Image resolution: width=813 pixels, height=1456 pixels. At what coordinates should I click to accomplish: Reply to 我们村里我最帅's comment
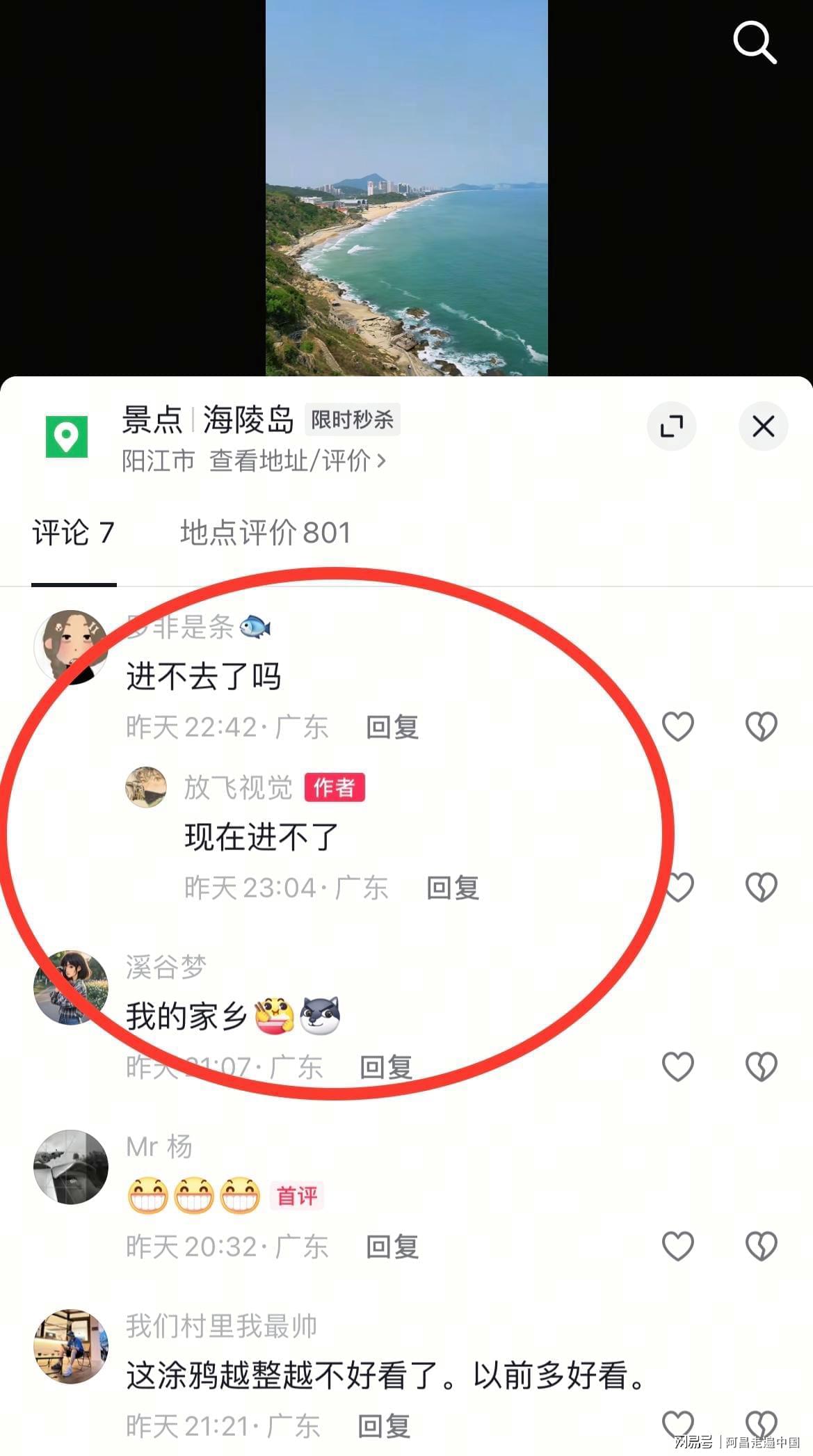pos(384,1425)
